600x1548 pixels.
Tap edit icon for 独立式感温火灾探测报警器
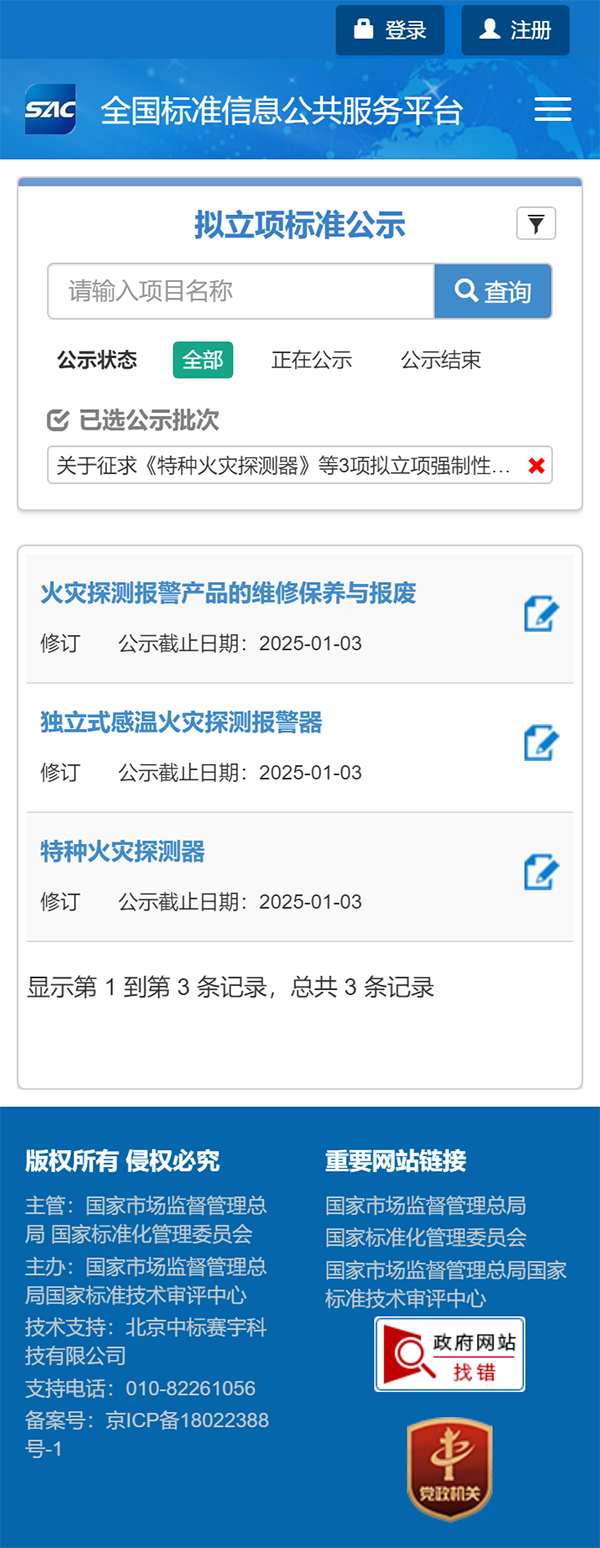click(x=541, y=743)
